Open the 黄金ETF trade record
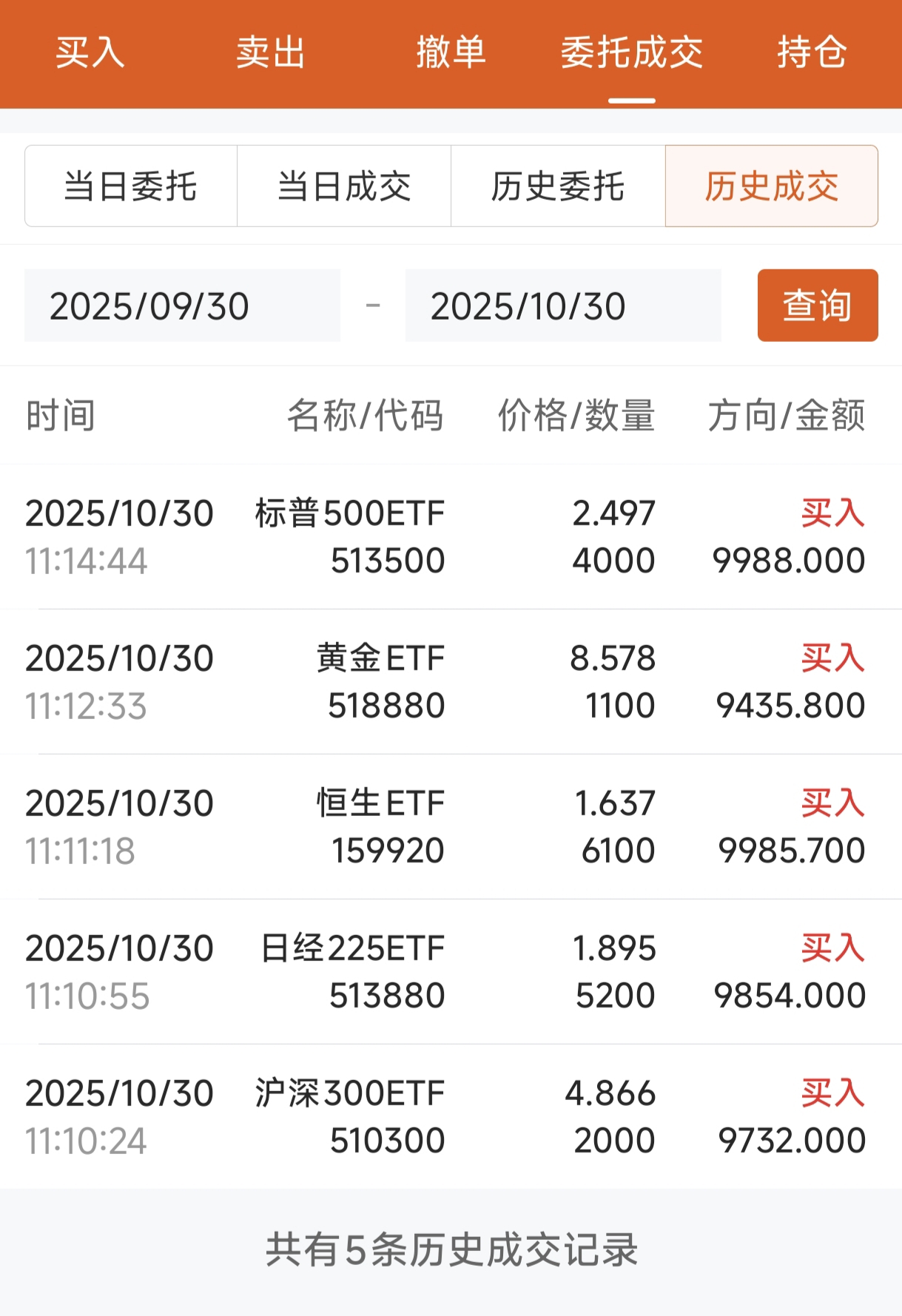The width and height of the screenshot is (902, 1316). (451, 682)
